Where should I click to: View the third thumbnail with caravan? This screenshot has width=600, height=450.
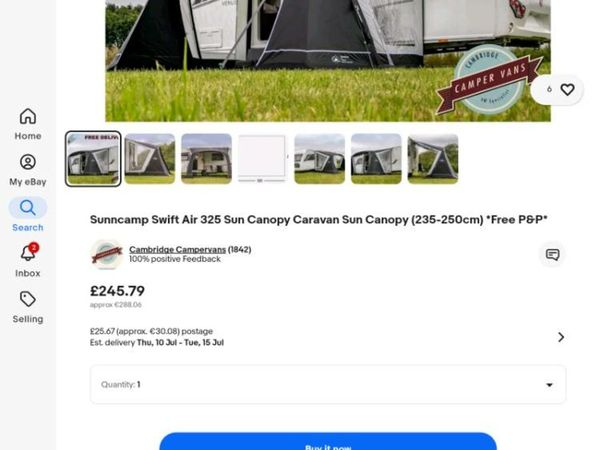206,159
